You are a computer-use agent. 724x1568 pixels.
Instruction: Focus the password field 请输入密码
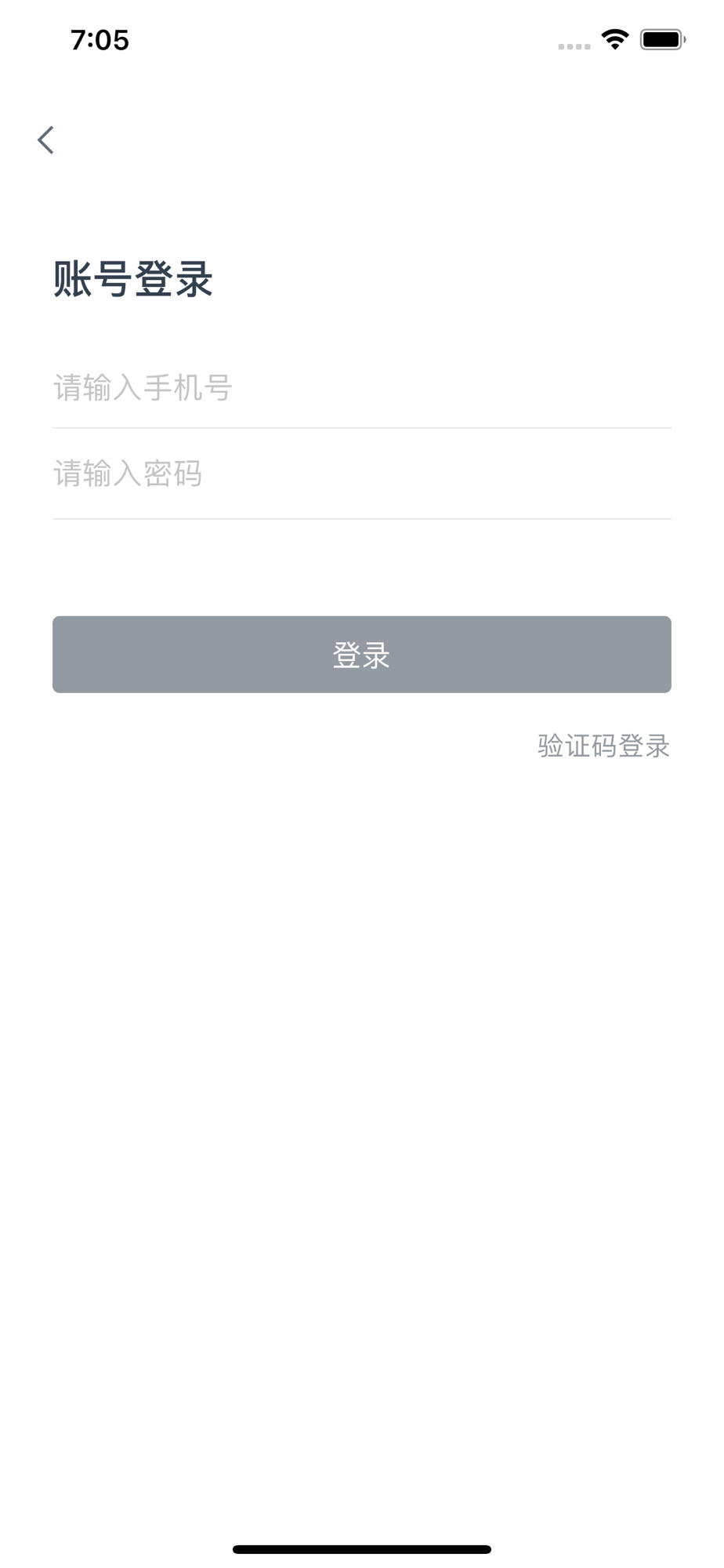(x=362, y=474)
